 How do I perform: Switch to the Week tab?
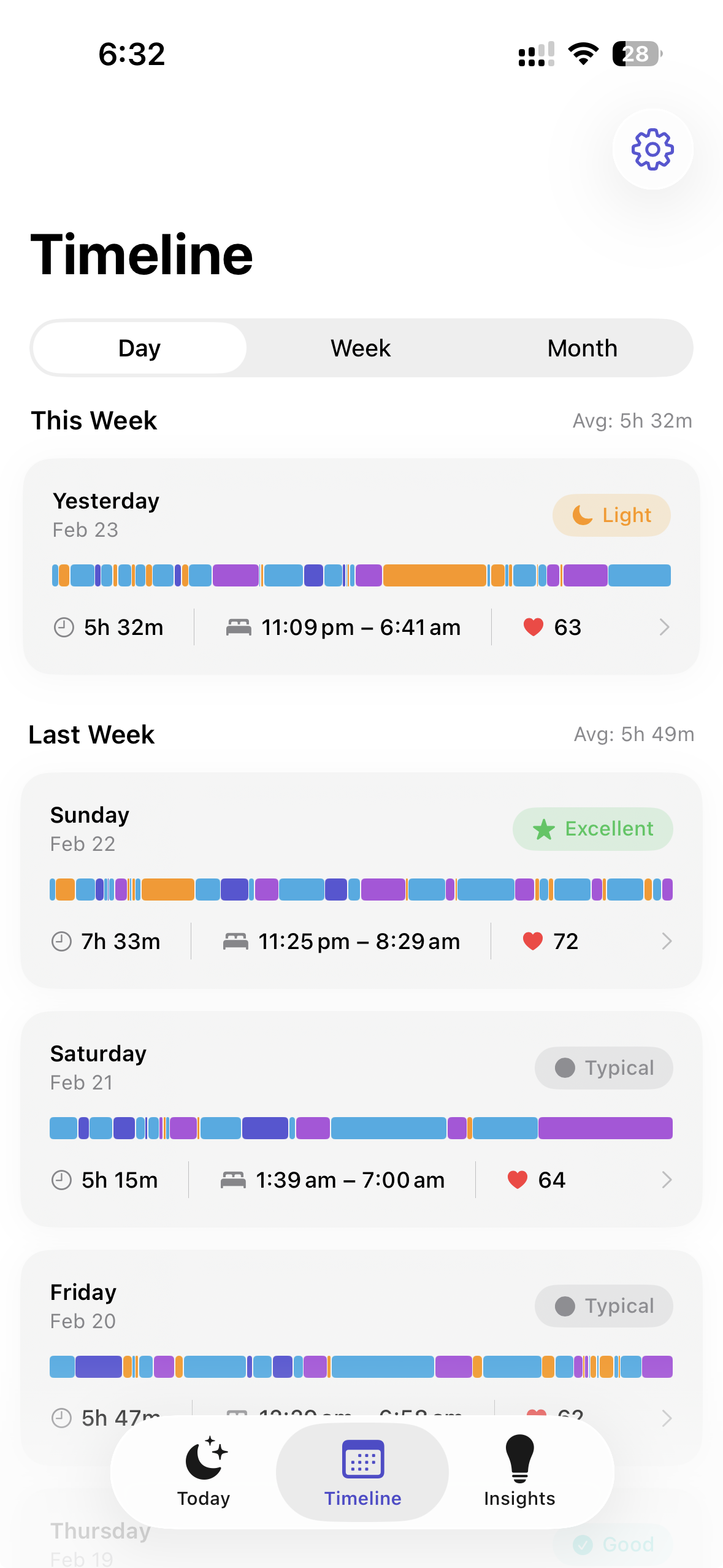(x=360, y=347)
